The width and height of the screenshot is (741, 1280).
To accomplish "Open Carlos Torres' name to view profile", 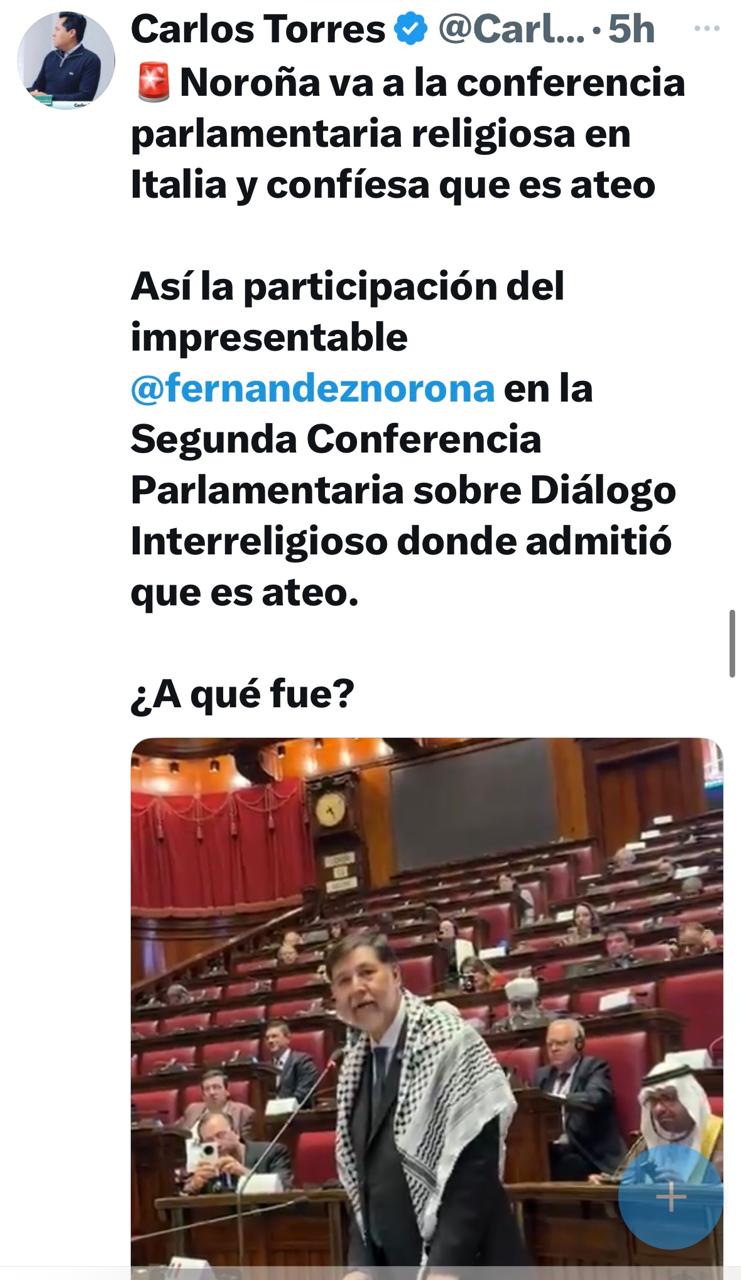I will (x=257, y=29).
